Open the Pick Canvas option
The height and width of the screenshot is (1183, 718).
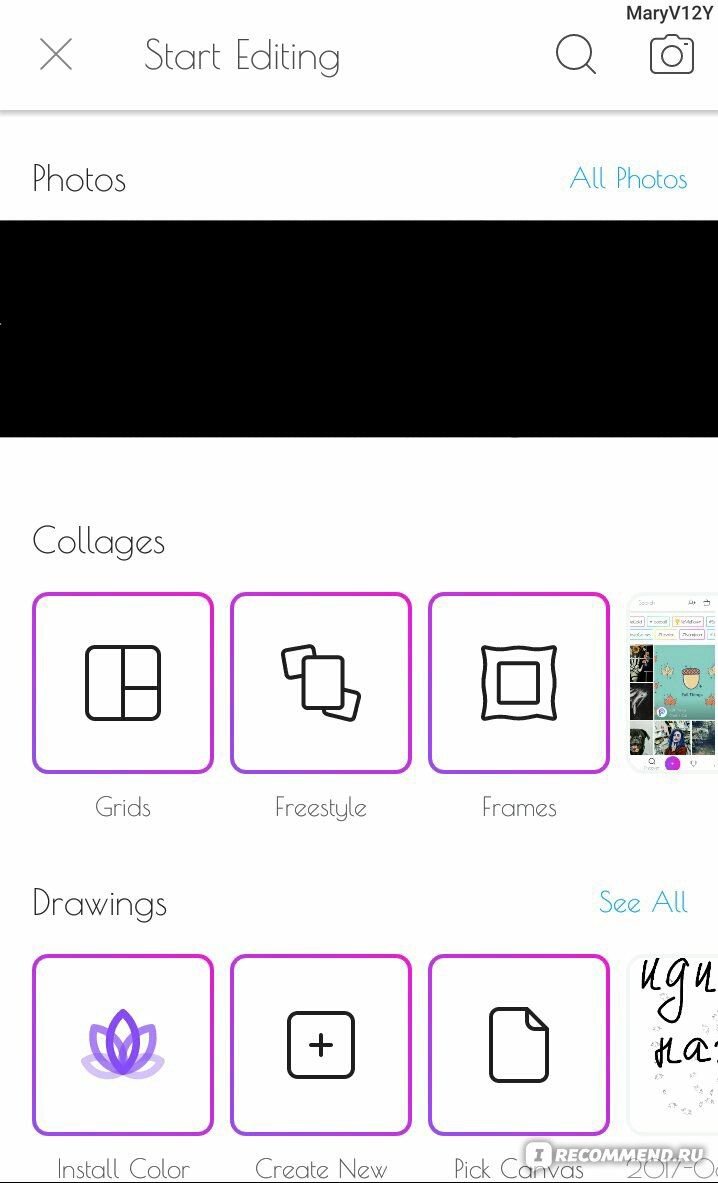(519, 1045)
